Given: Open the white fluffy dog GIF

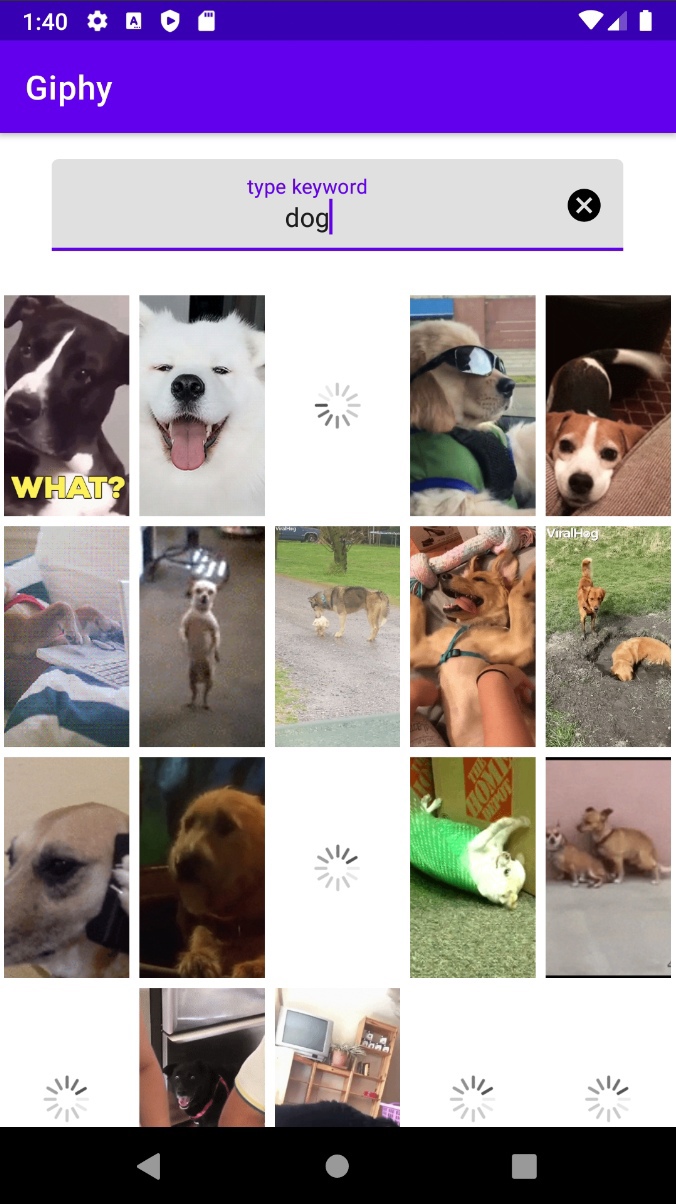Looking at the screenshot, I should pyautogui.click(x=202, y=405).
